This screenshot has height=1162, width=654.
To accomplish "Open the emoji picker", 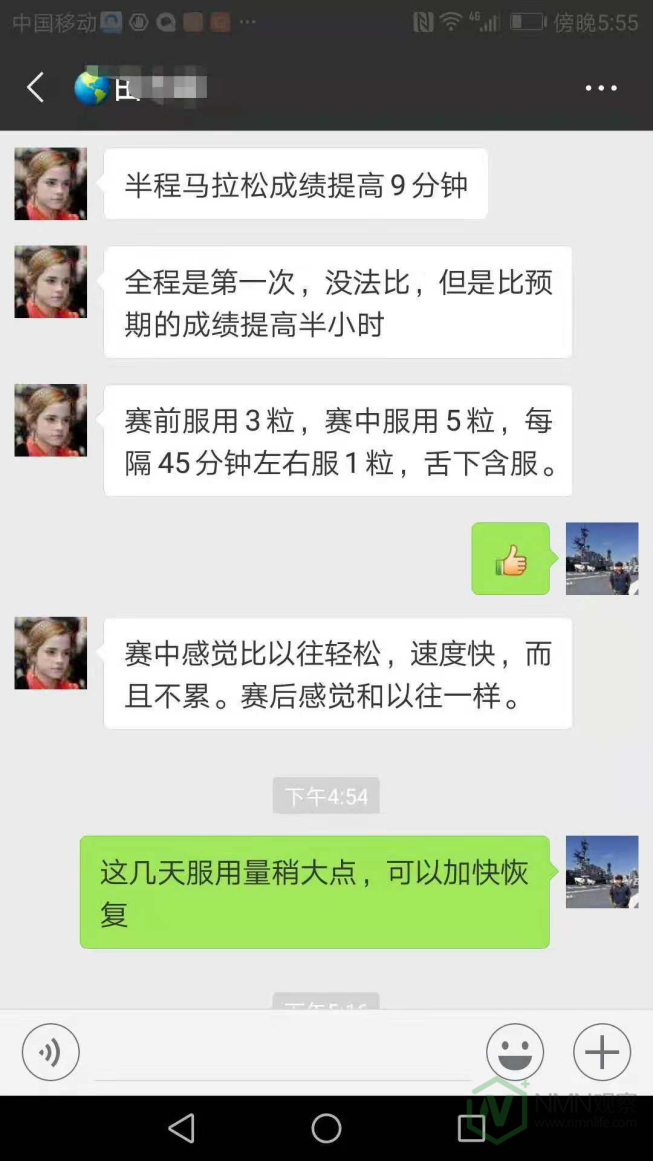I will tap(515, 1052).
